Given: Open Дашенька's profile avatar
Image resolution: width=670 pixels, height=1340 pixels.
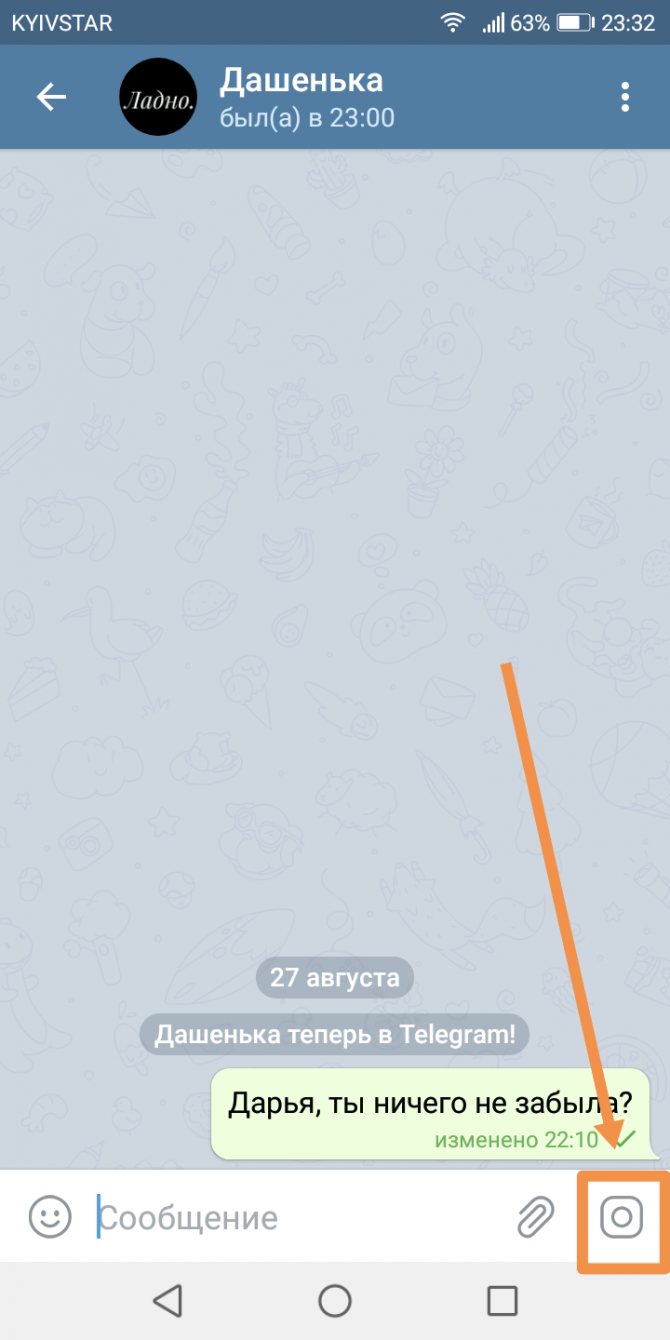Looking at the screenshot, I should [158, 97].
